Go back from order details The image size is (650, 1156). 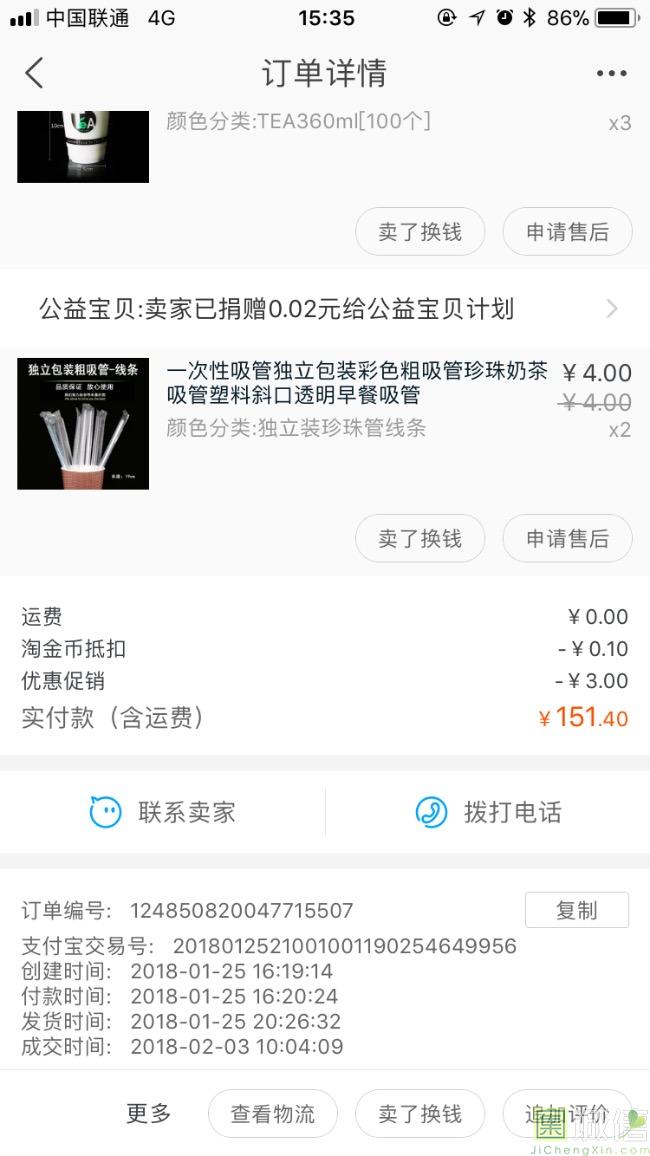[35, 73]
